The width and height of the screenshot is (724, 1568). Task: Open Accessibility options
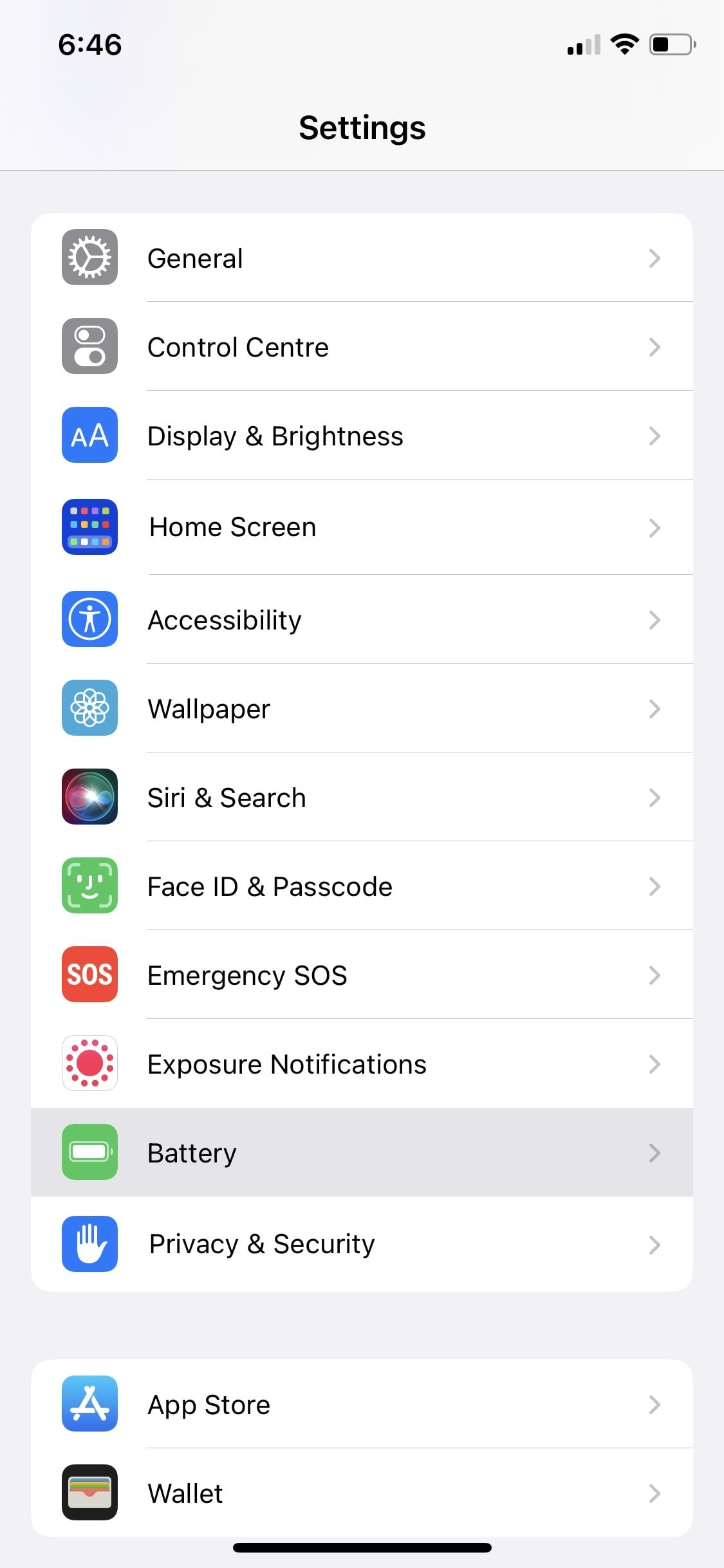[x=362, y=619]
